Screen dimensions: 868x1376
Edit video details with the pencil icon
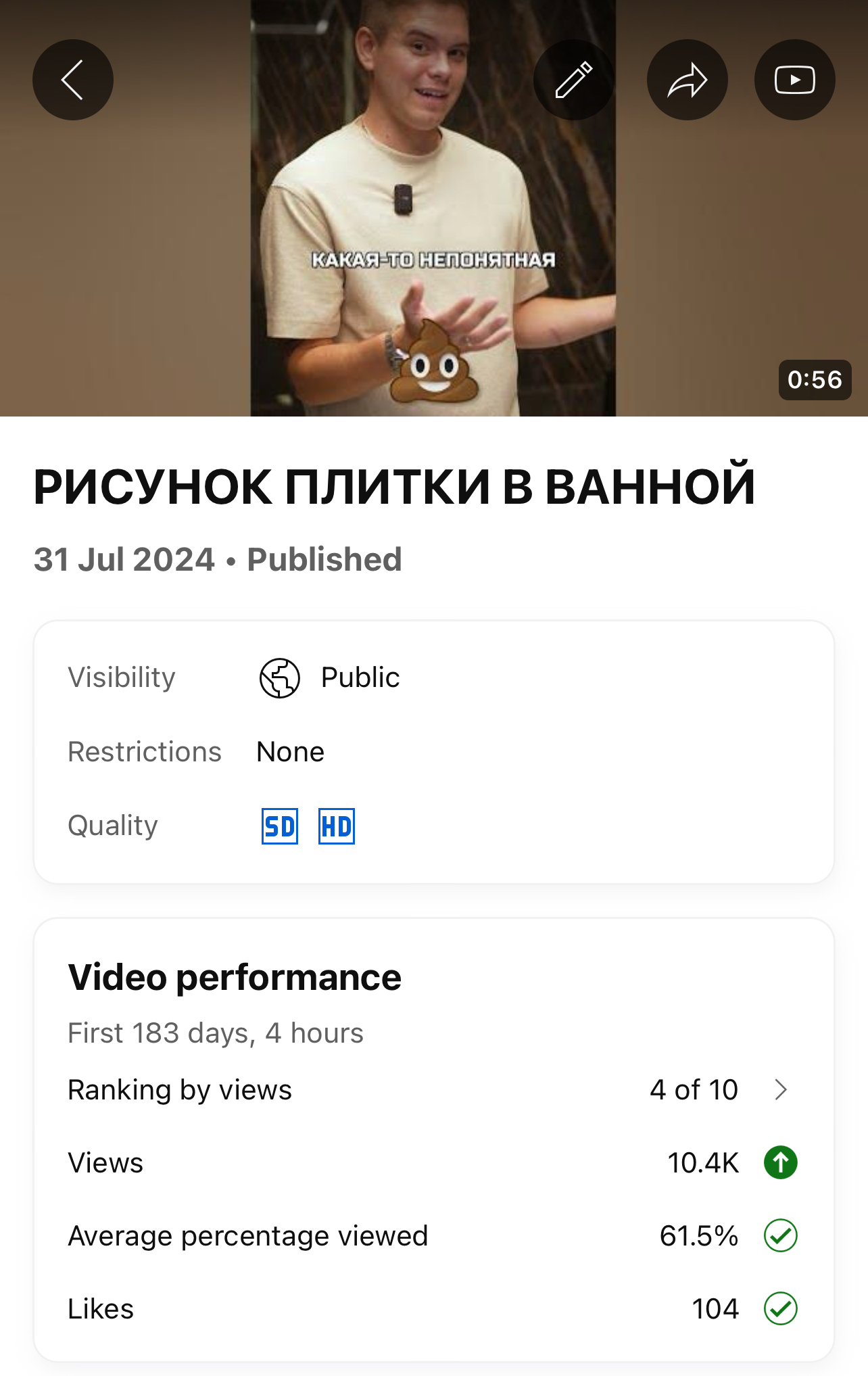(573, 80)
